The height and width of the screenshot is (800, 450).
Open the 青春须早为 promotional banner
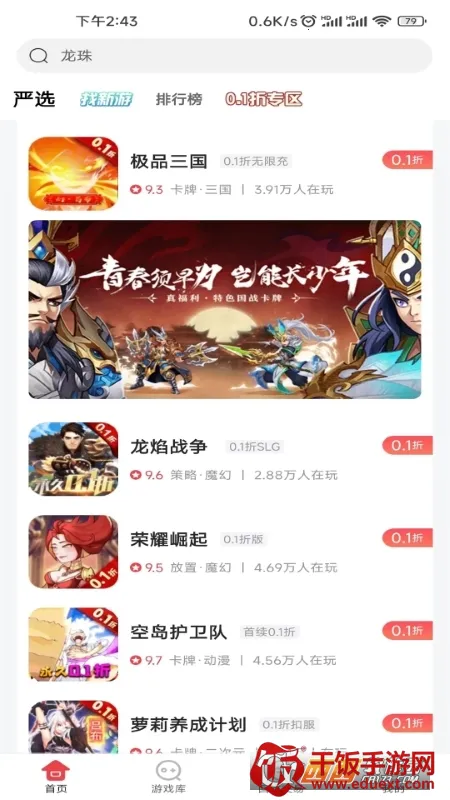pos(224,309)
